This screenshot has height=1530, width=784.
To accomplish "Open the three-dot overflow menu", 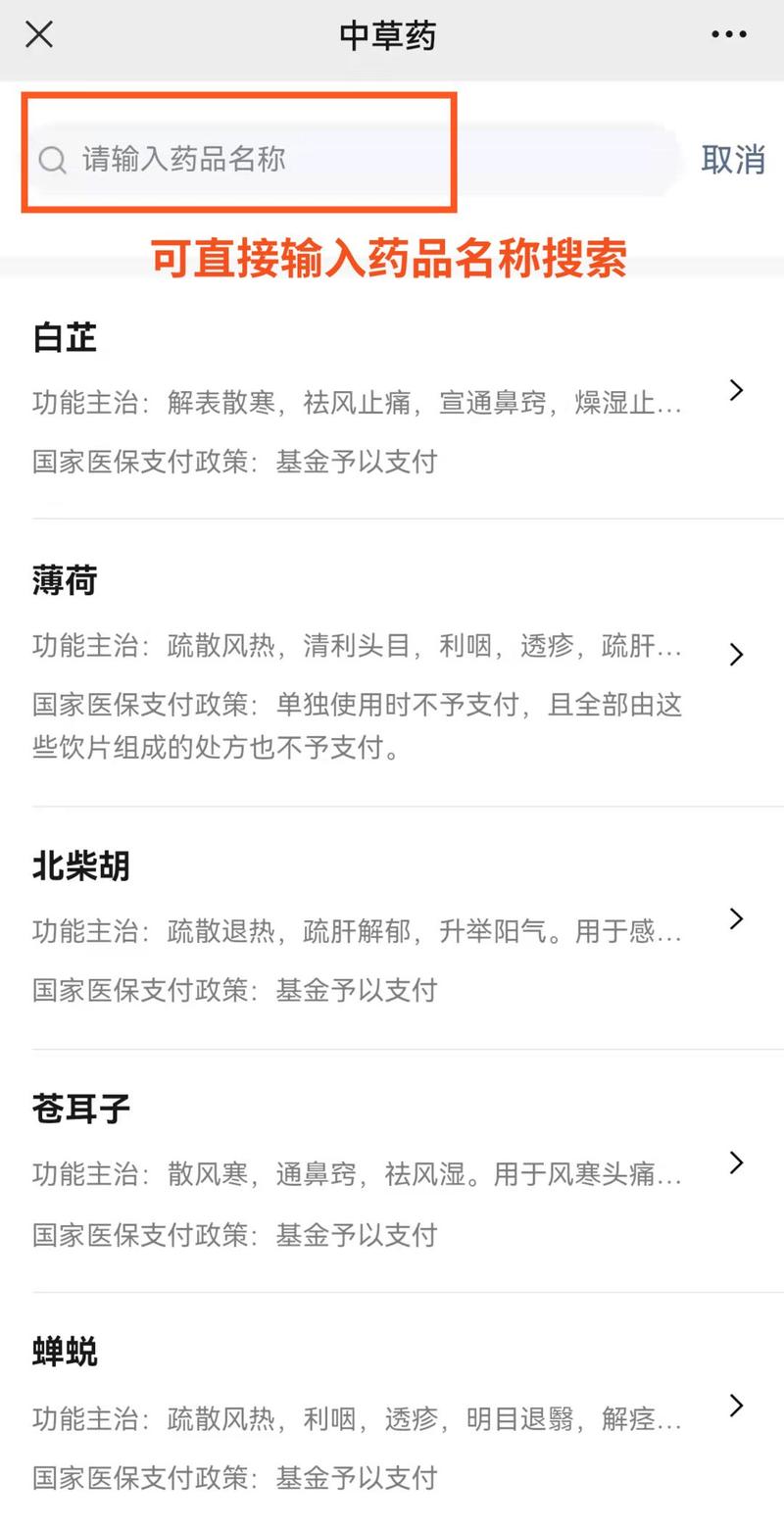I will (728, 35).
